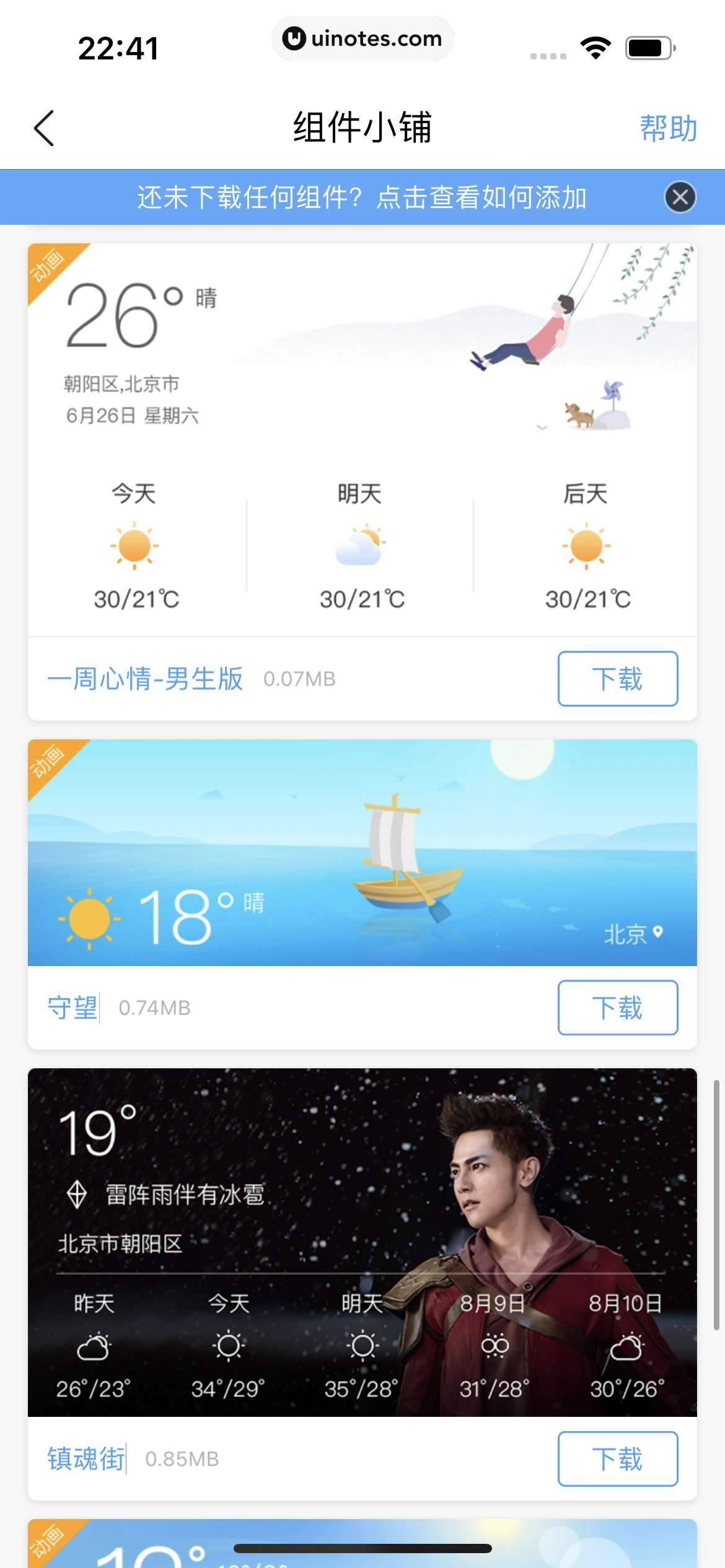The width and height of the screenshot is (725, 1568).
Task: Dismiss the blue banner with close icon
Action: pyautogui.click(x=680, y=198)
